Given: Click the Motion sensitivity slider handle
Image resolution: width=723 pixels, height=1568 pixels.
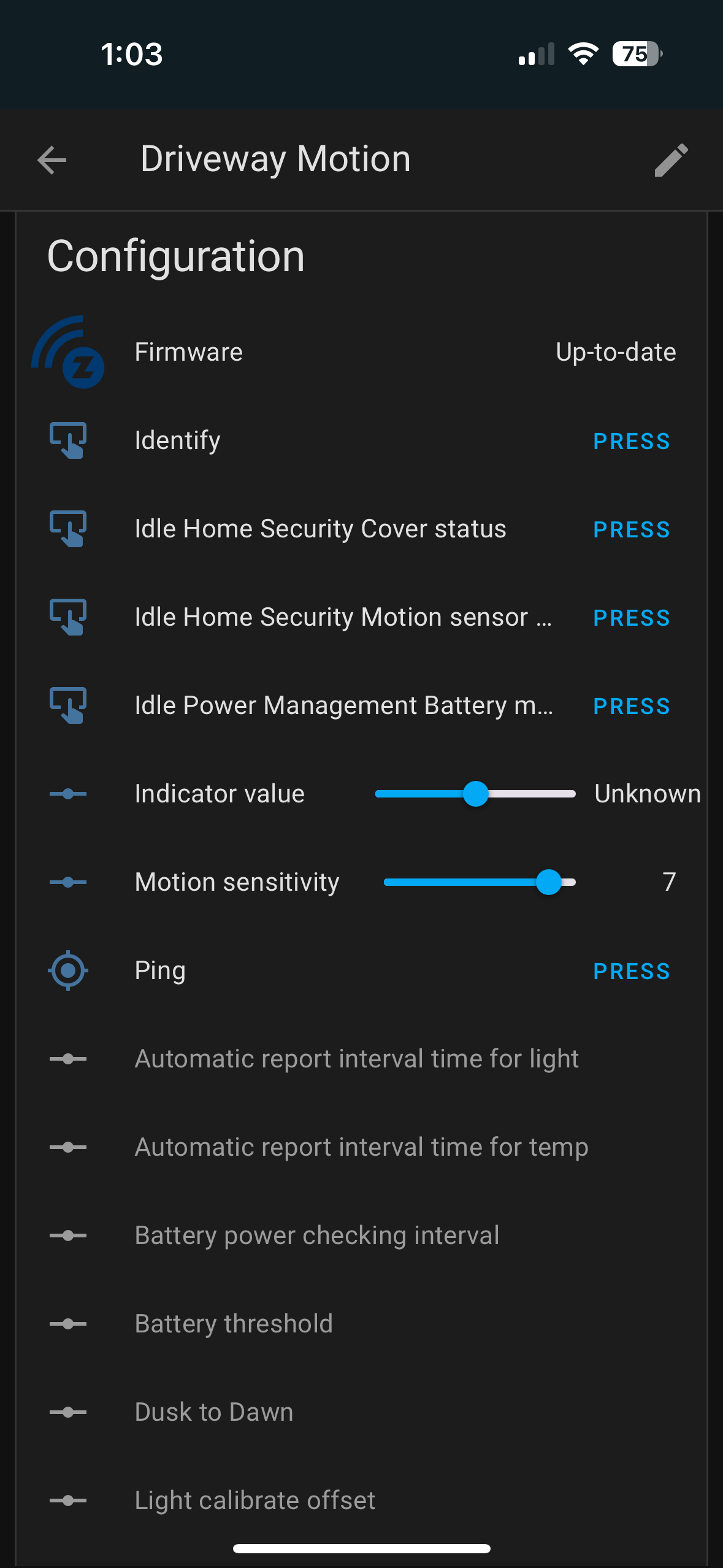Looking at the screenshot, I should [549, 882].
